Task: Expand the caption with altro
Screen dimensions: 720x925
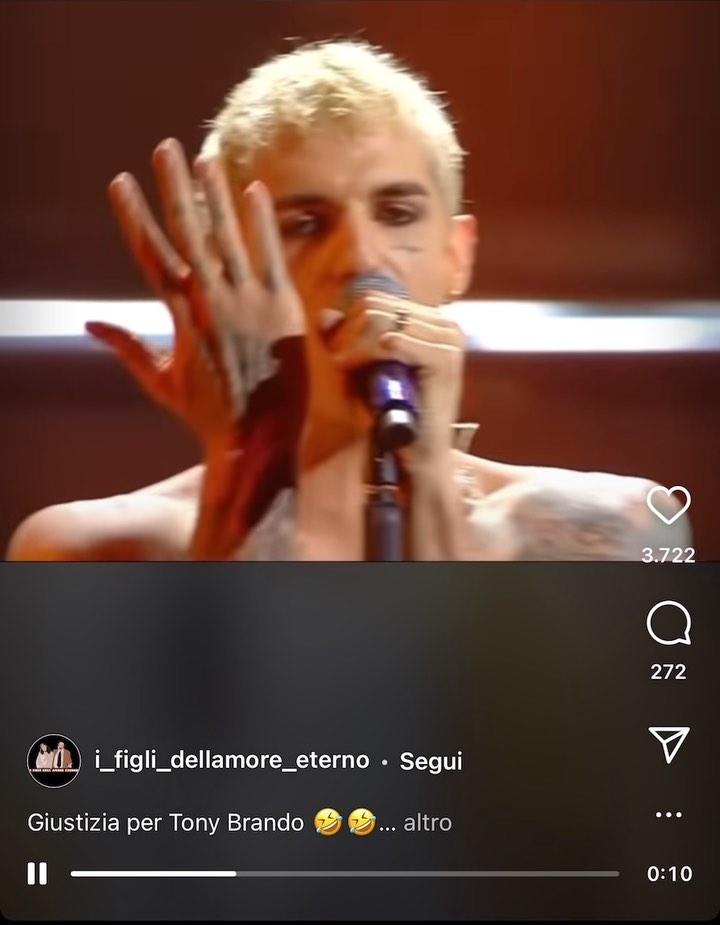Action: coord(428,823)
